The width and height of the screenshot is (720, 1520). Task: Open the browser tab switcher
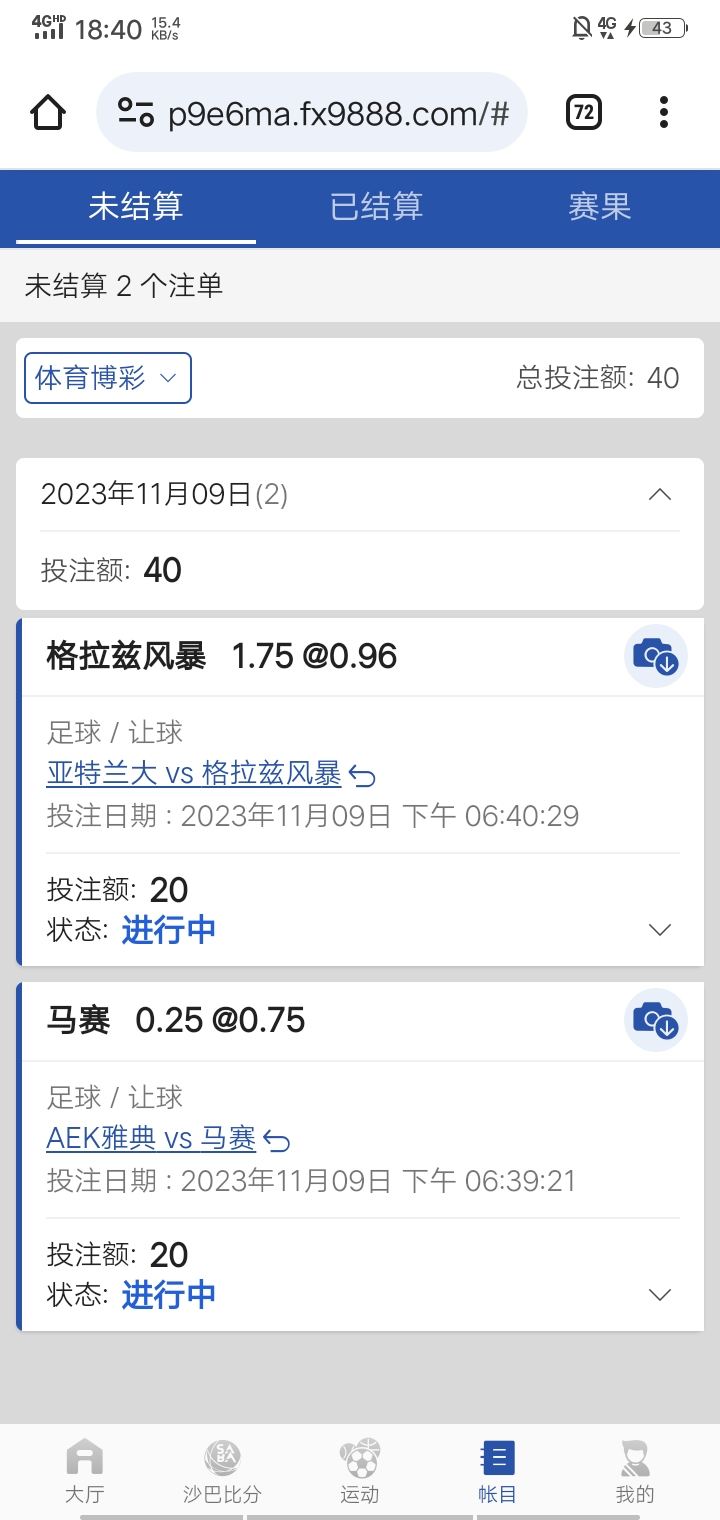pyautogui.click(x=584, y=113)
